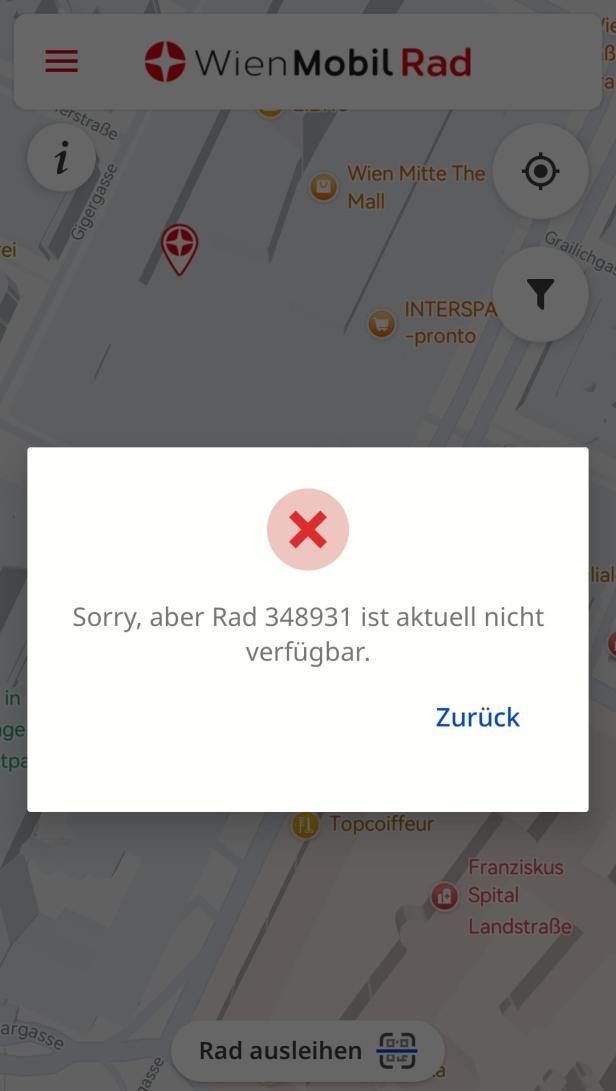Select the bike station pin on the map

pyautogui.click(x=180, y=247)
